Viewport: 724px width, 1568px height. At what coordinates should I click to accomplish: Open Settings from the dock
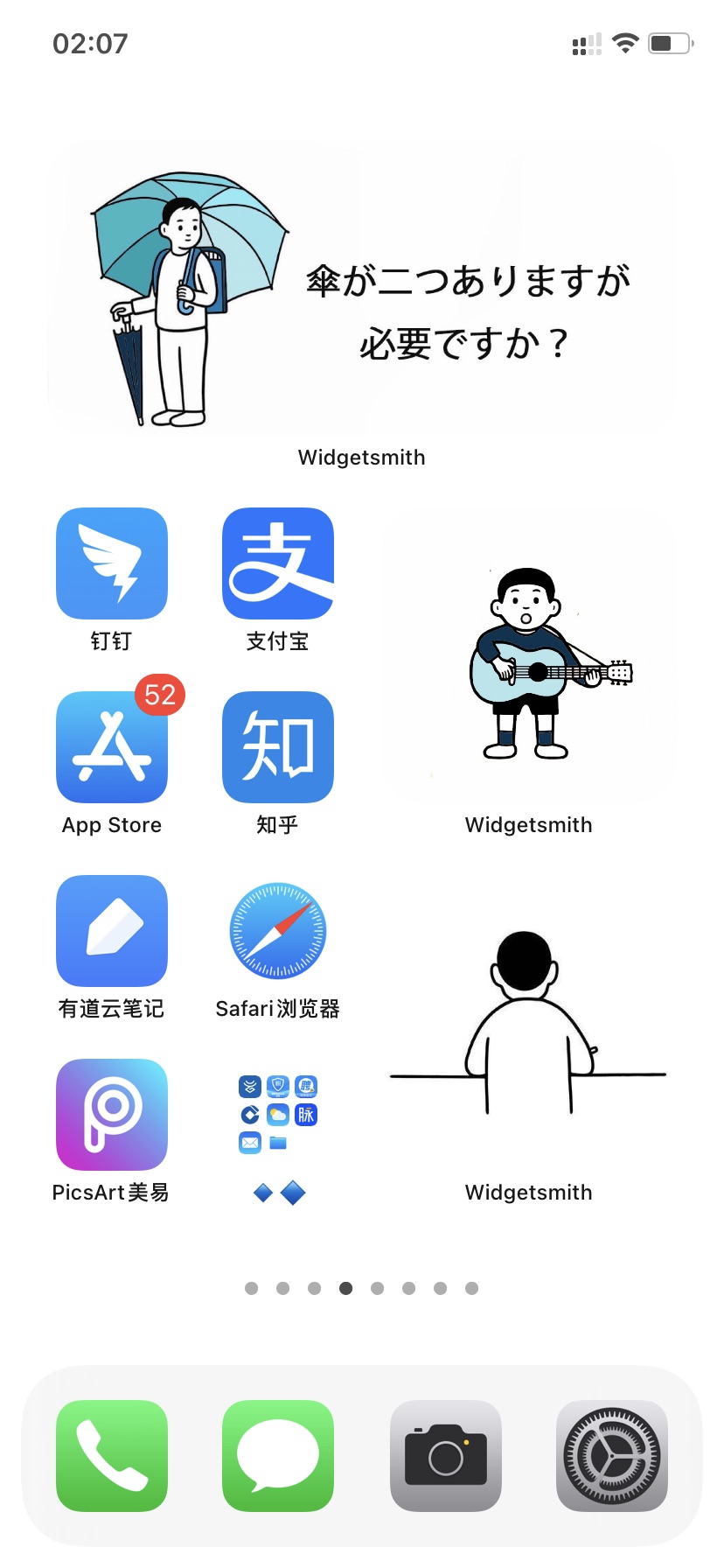pos(612,1456)
